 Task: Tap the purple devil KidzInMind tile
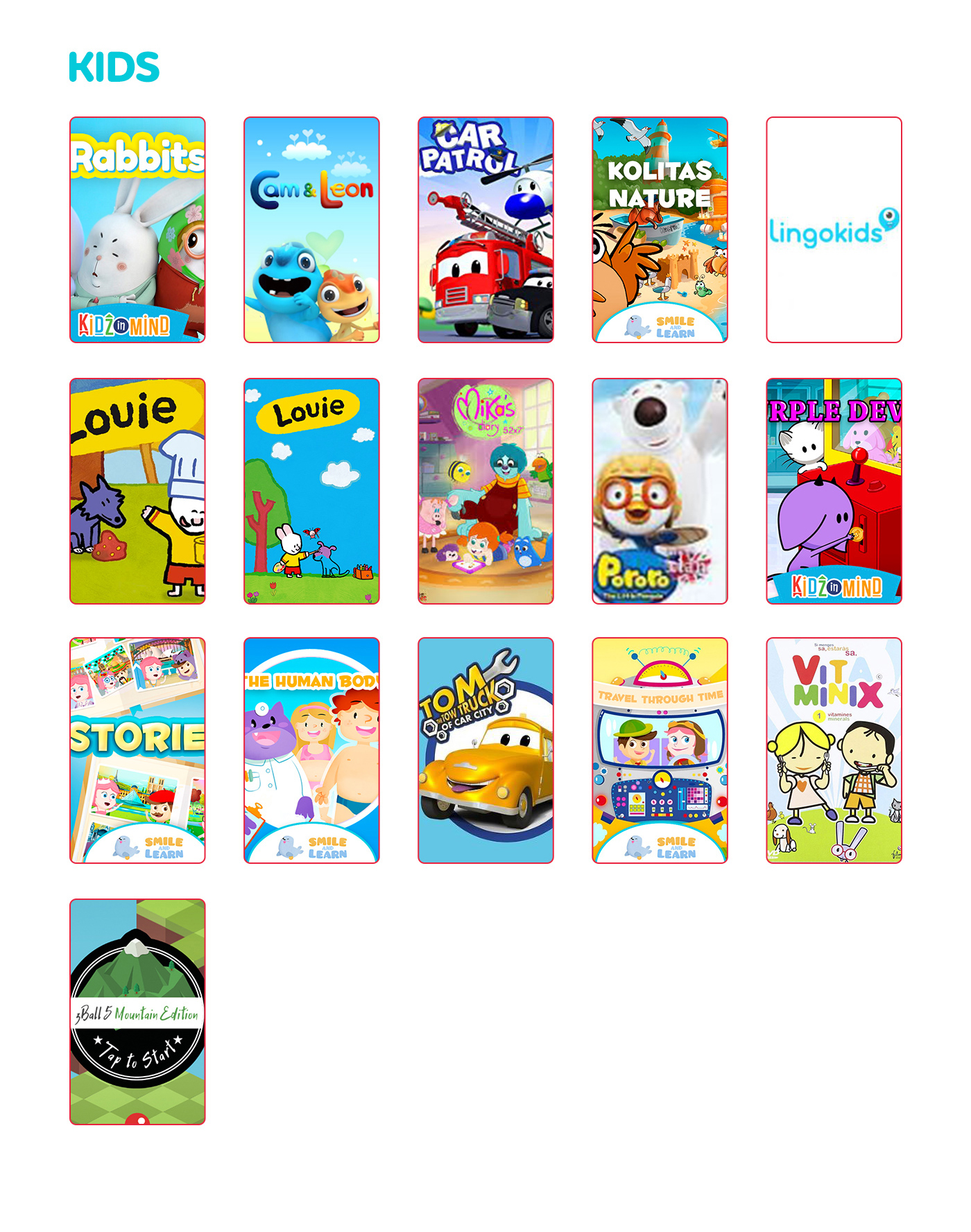[x=834, y=491]
